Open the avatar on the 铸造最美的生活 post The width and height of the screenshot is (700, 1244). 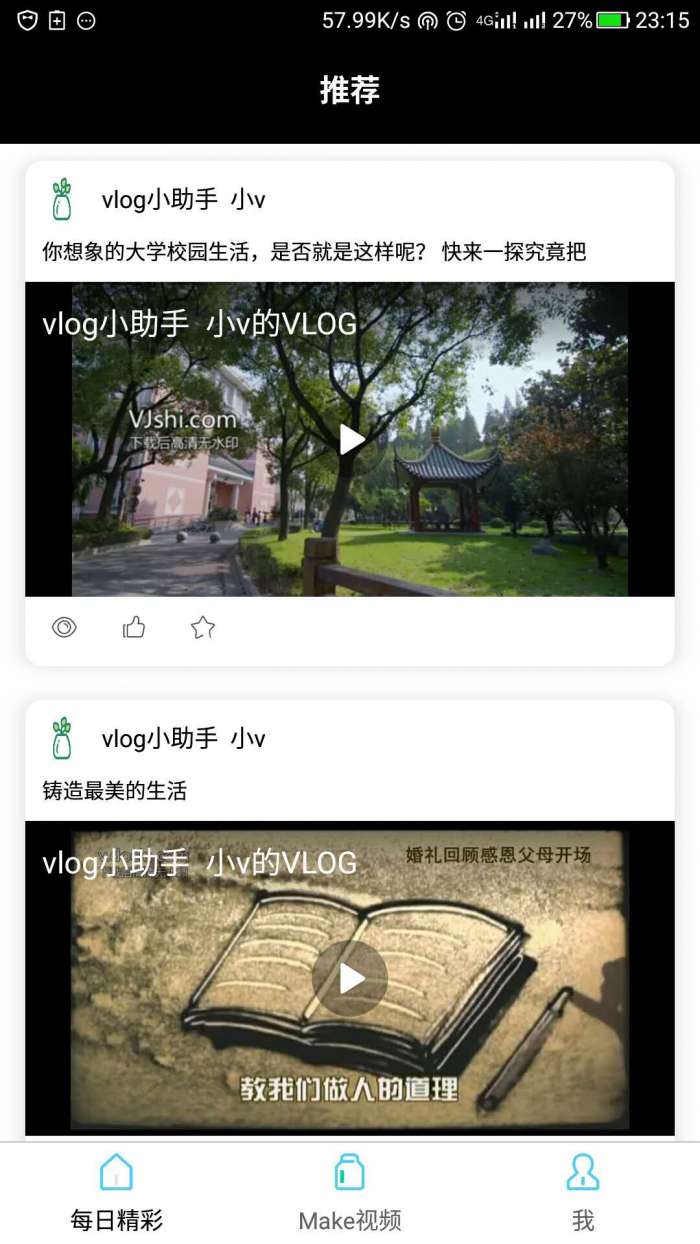click(62, 739)
